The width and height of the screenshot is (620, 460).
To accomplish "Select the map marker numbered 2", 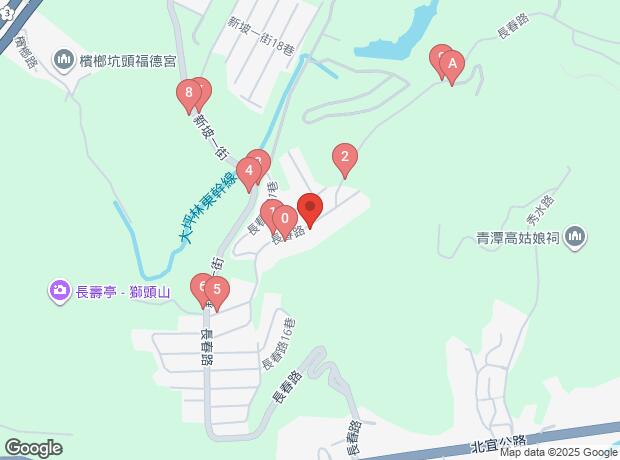I will [344, 157].
